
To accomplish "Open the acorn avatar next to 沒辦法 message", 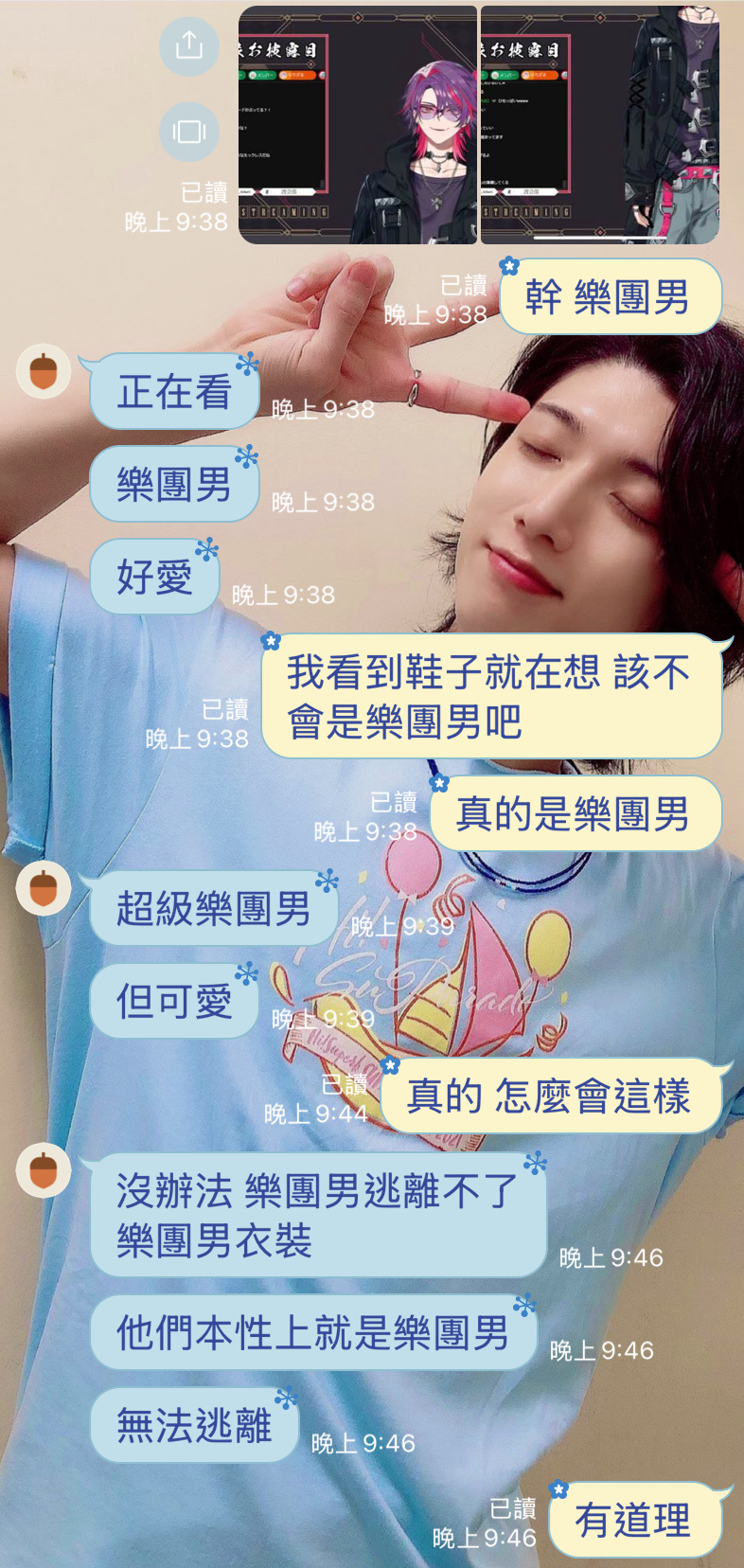I will click(44, 1170).
